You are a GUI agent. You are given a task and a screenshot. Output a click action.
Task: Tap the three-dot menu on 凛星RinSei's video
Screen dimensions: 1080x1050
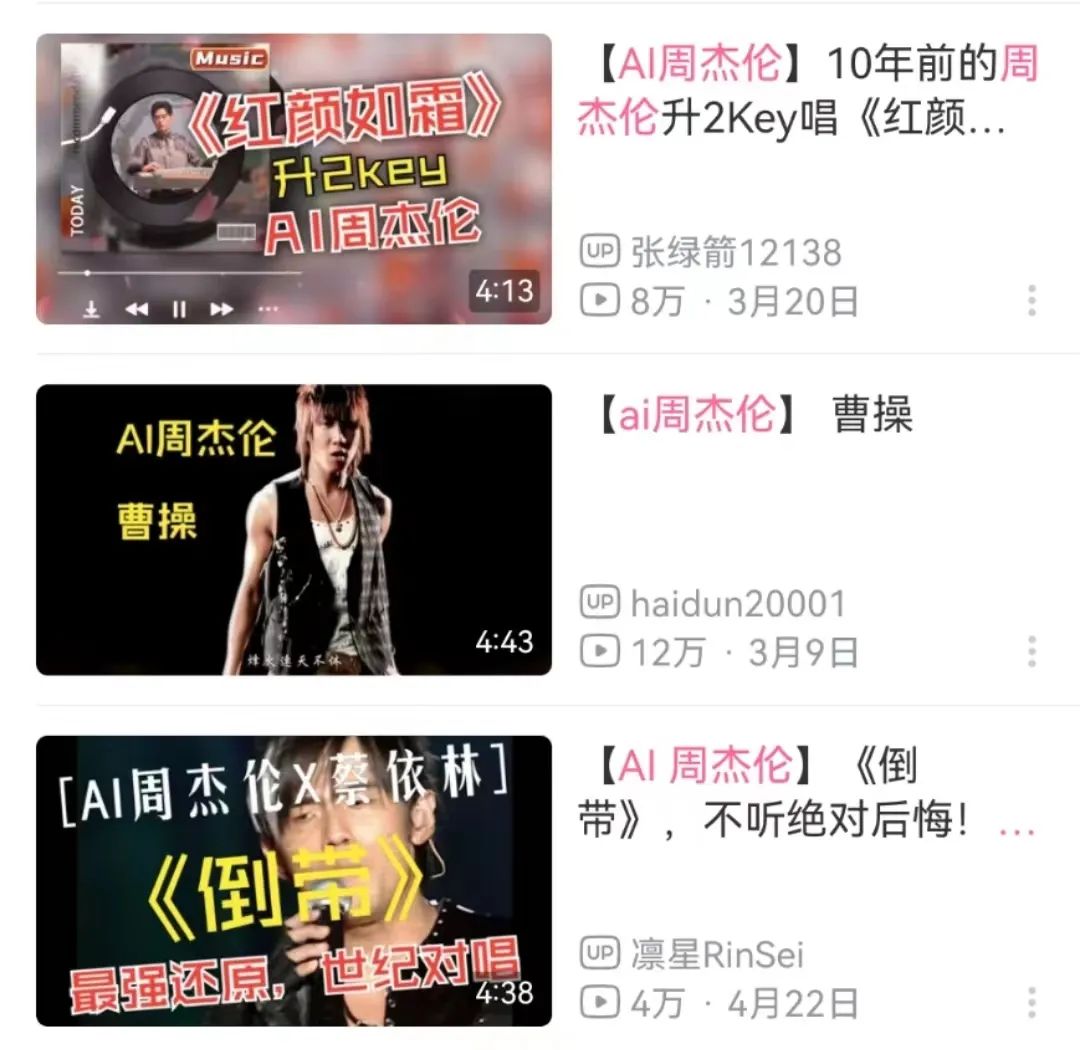pyautogui.click(x=1031, y=1003)
